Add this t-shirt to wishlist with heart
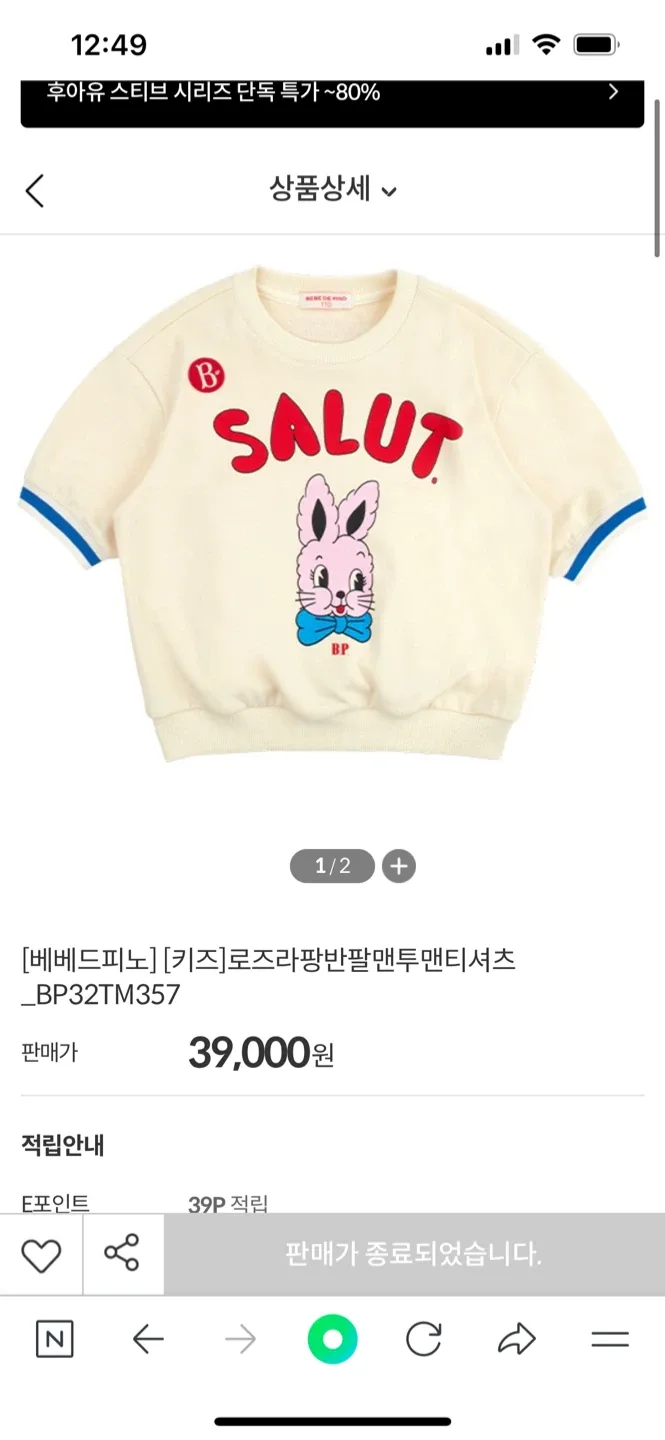Viewport: 665px width, 1440px height. point(41,1255)
